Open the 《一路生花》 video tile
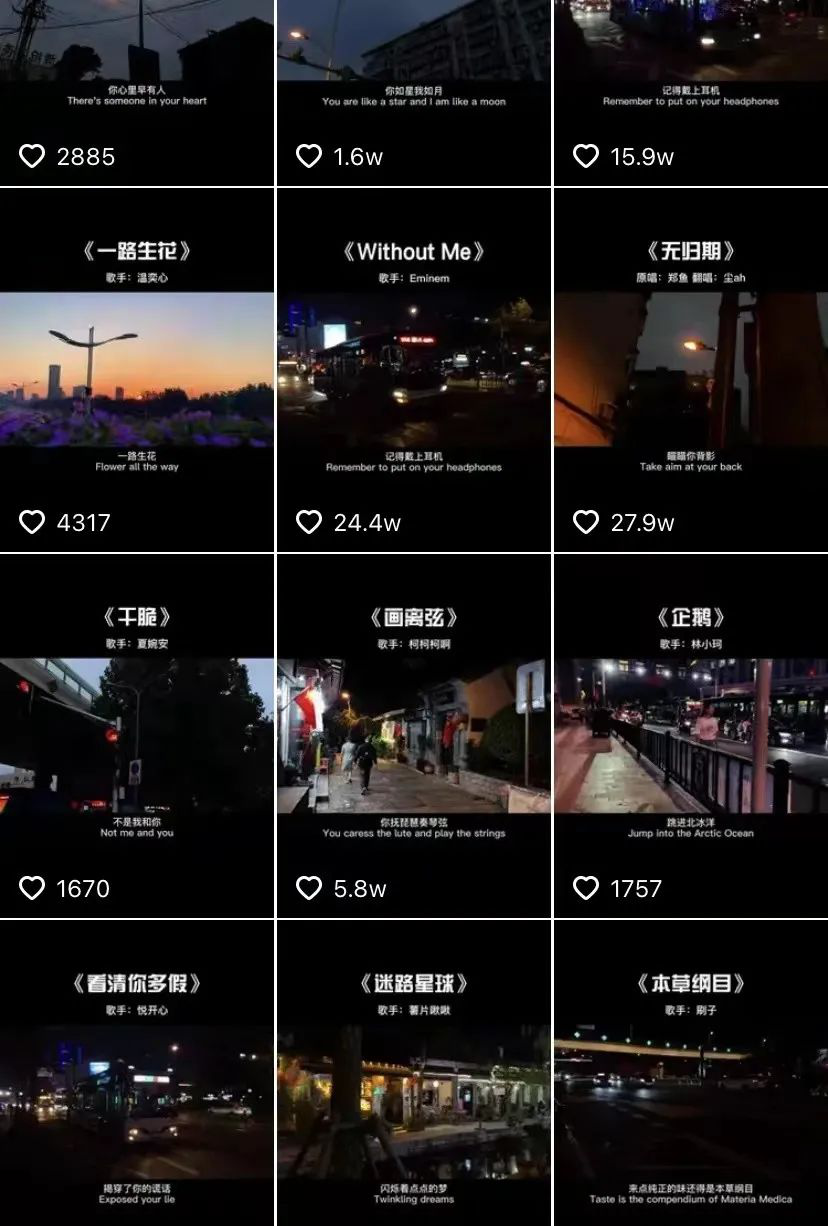The height and width of the screenshot is (1226, 828). tap(137, 370)
